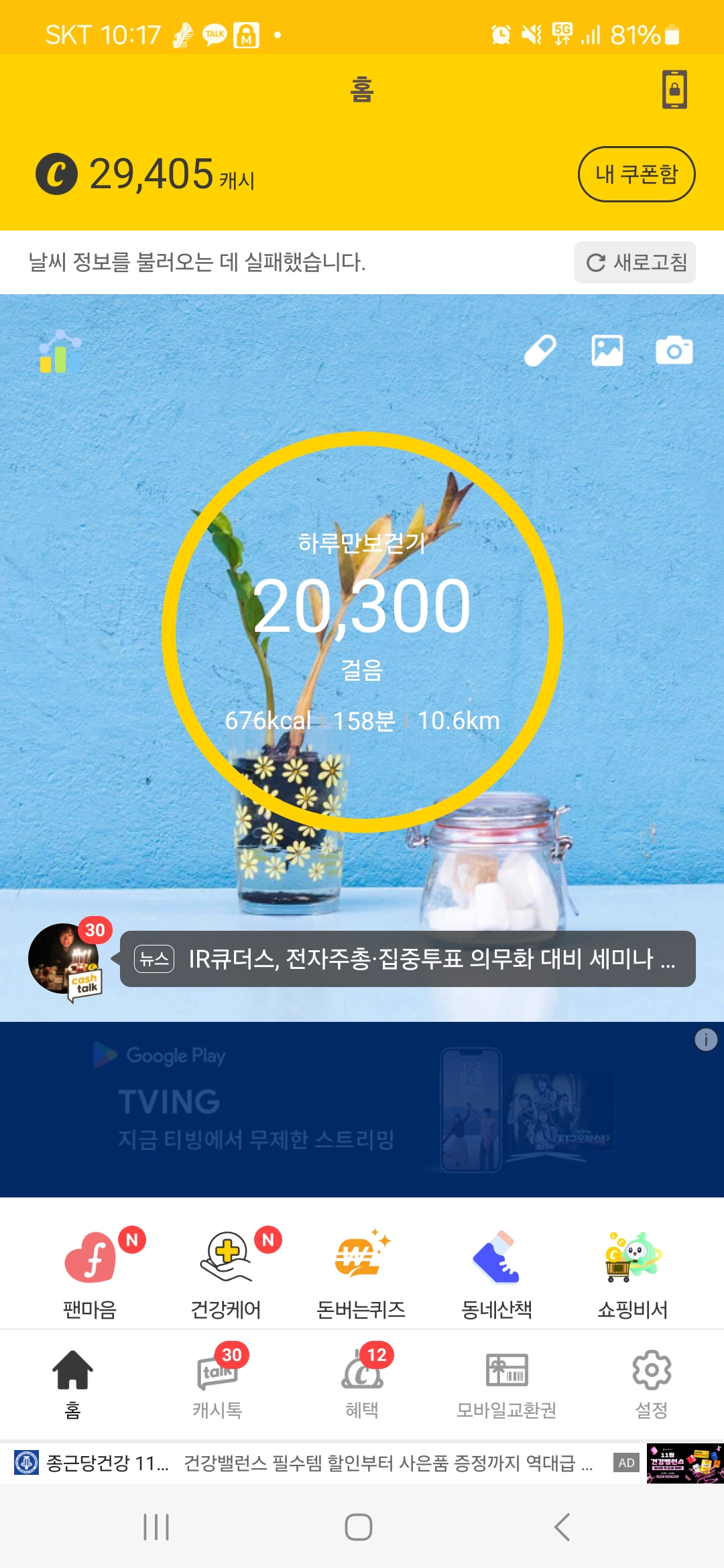Open the pill icon on background
Image resolution: width=724 pixels, height=1568 pixels.
pos(540,350)
